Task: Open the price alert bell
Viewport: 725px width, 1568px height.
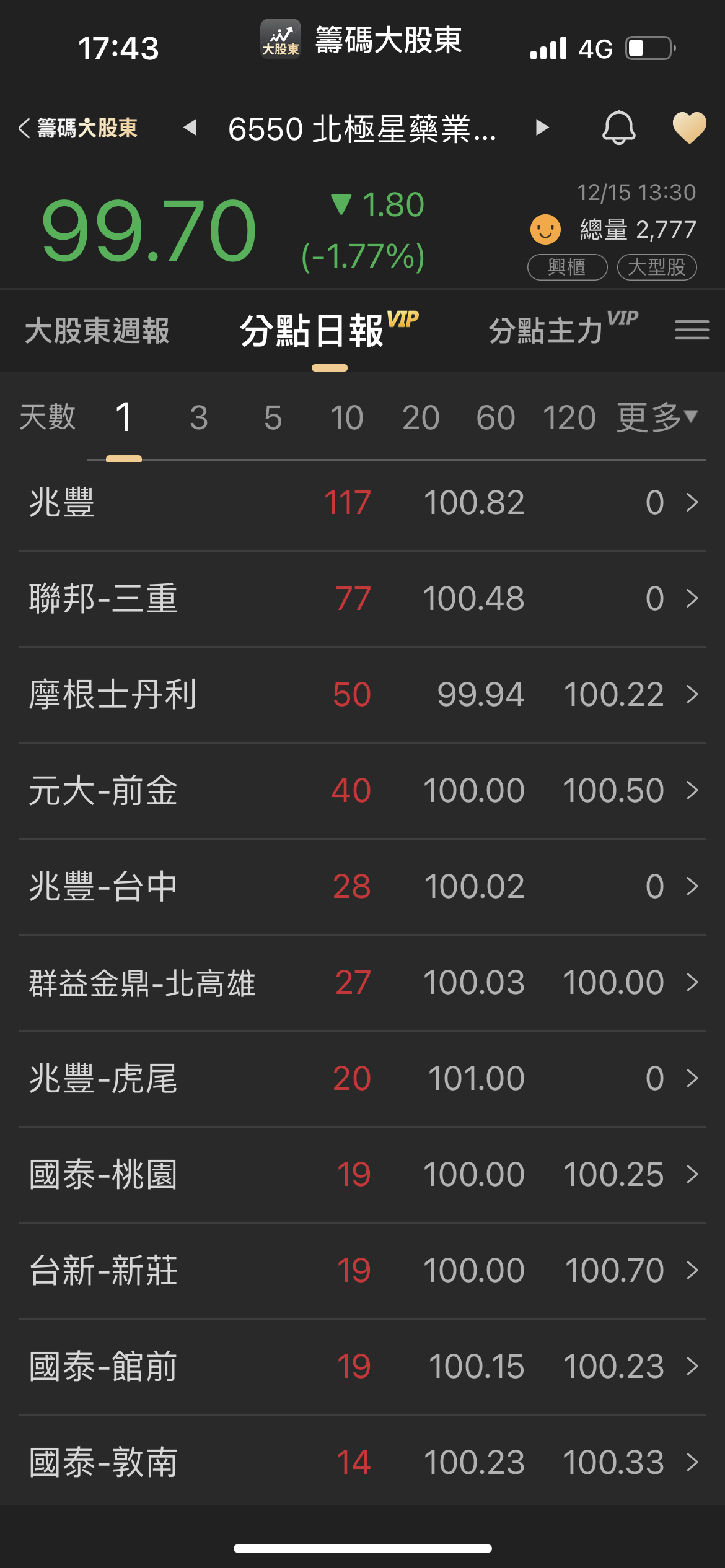Action: [x=618, y=128]
